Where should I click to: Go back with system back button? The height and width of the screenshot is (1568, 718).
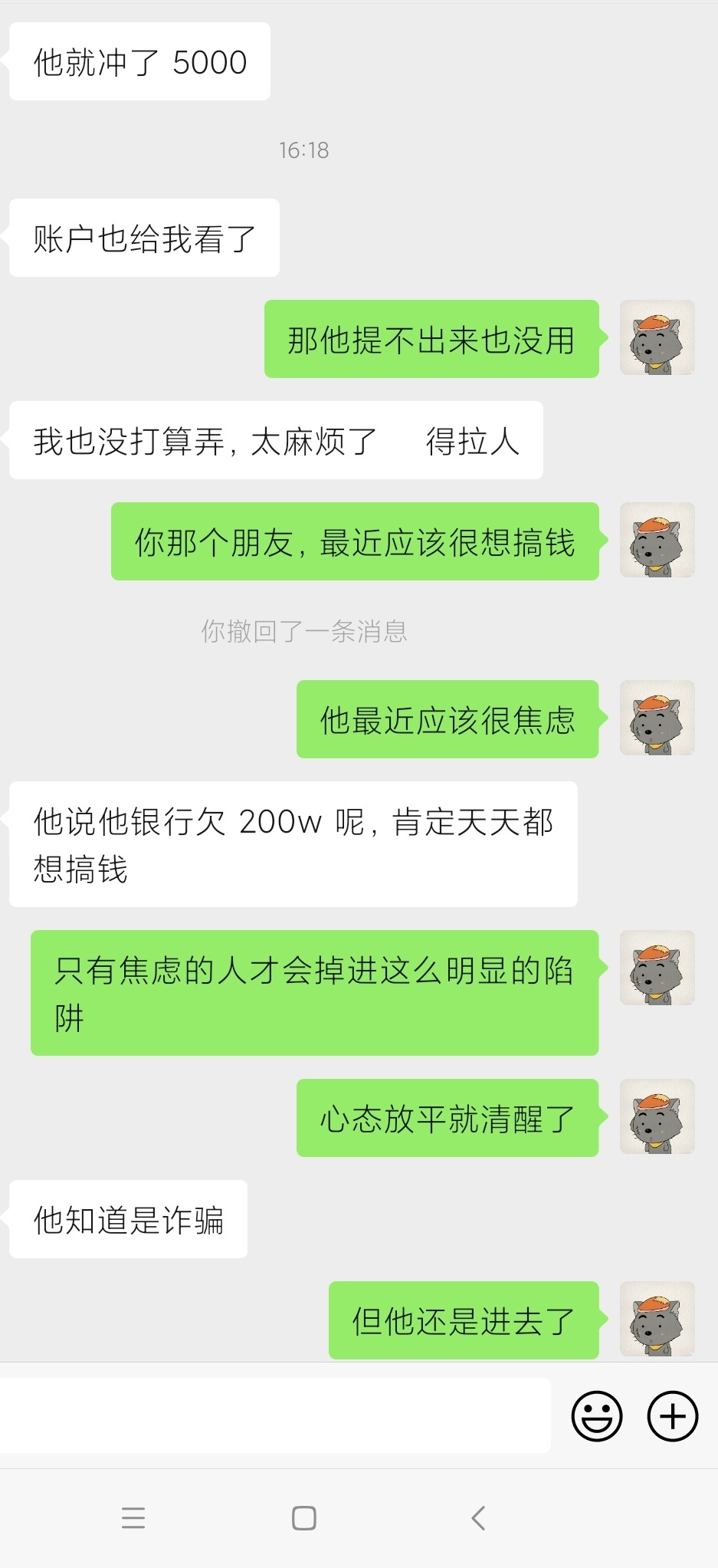pyautogui.click(x=479, y=1518)
